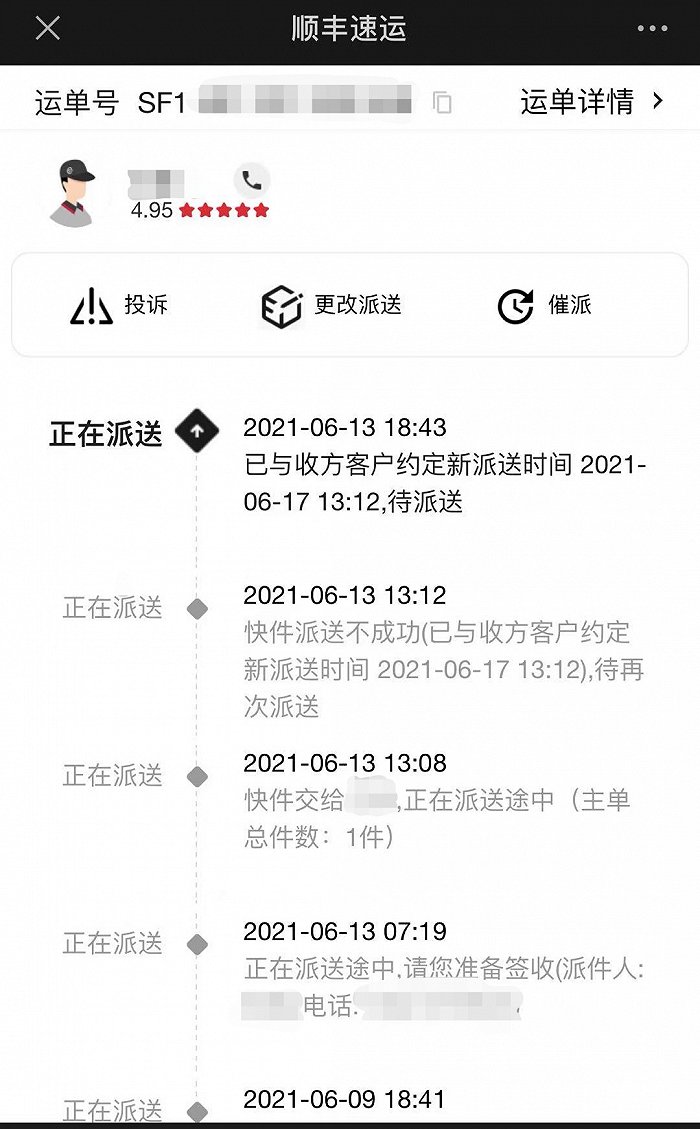The image size is (700, 1129).
Task: Select 更改派送 to change delivery
Action: click(x=331, y=306)
